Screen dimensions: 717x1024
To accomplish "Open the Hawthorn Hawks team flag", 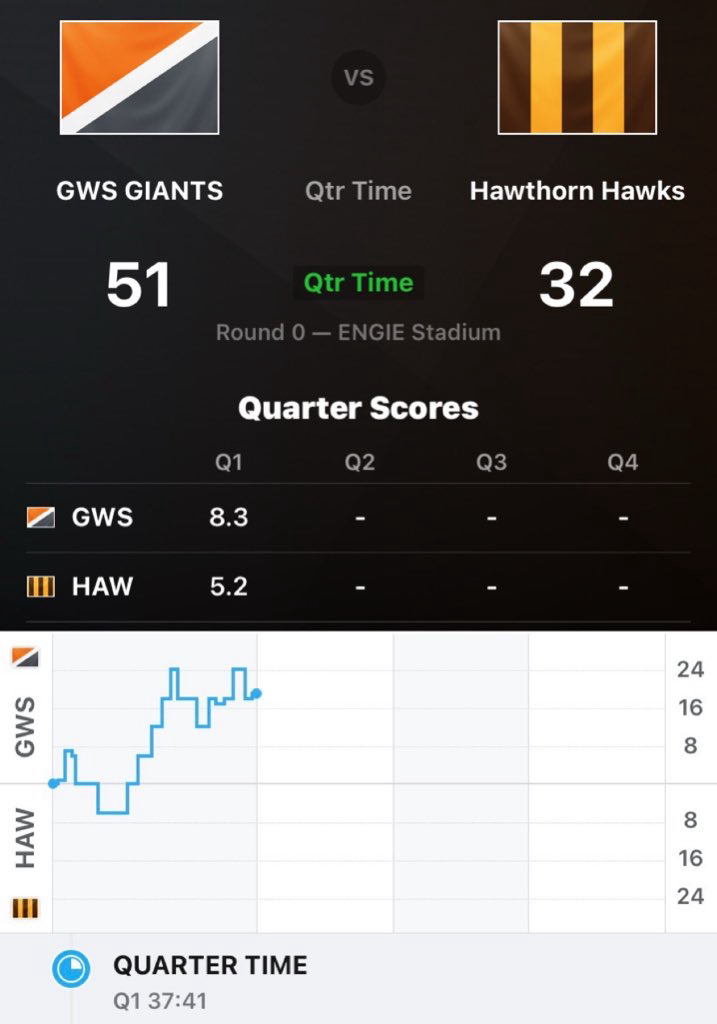I will tap(577, 78).
